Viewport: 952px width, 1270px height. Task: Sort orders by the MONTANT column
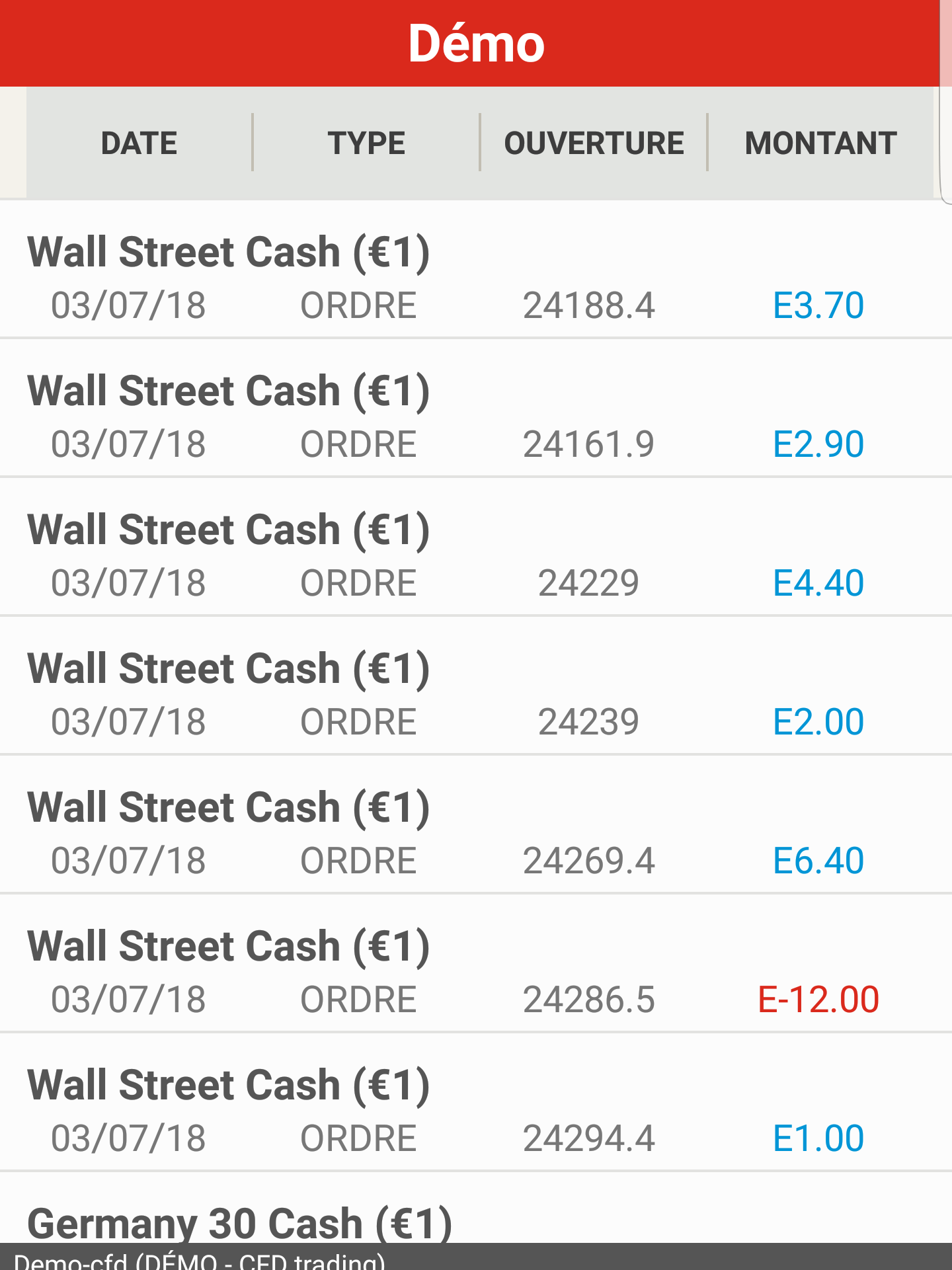(x=820, y=143)
